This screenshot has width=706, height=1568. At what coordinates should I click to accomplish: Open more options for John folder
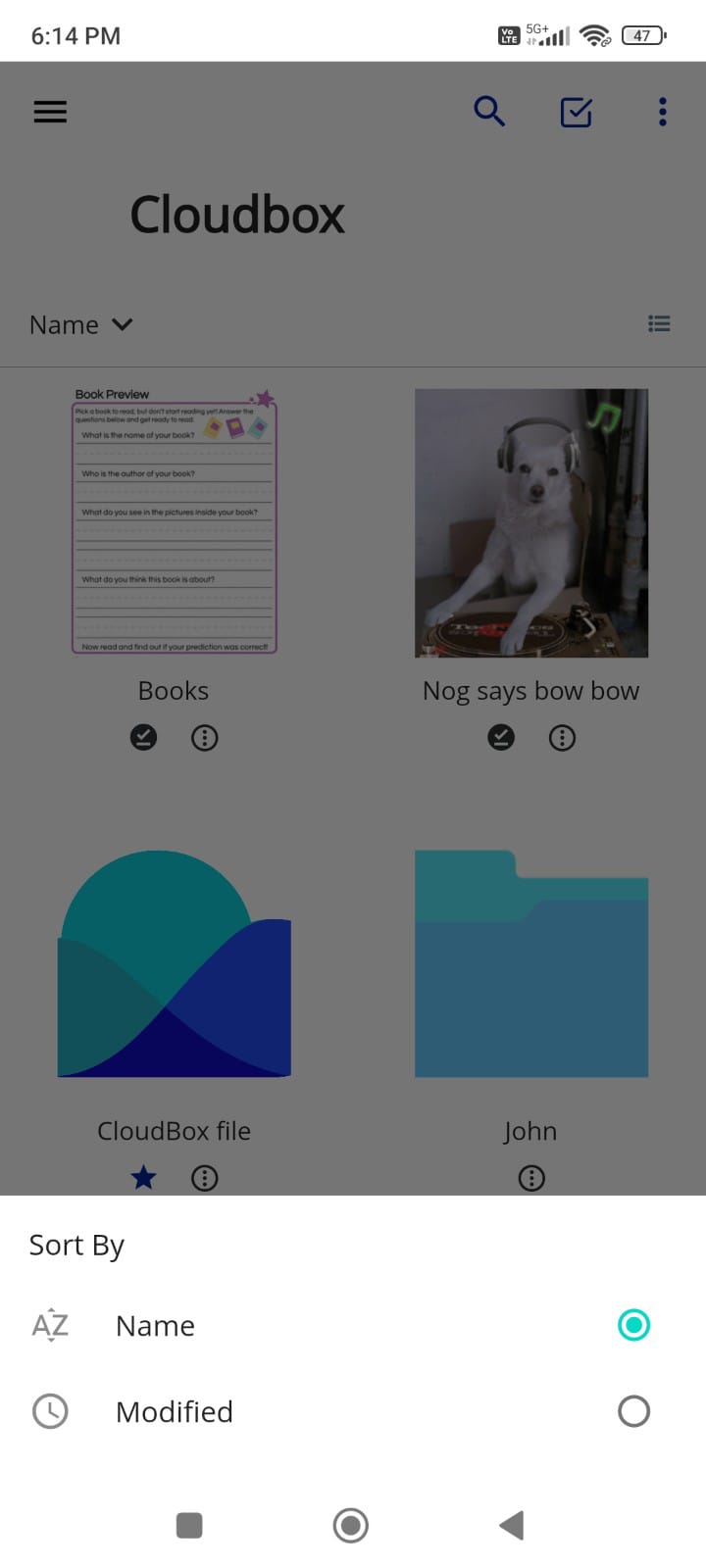tap(531, 1178)
